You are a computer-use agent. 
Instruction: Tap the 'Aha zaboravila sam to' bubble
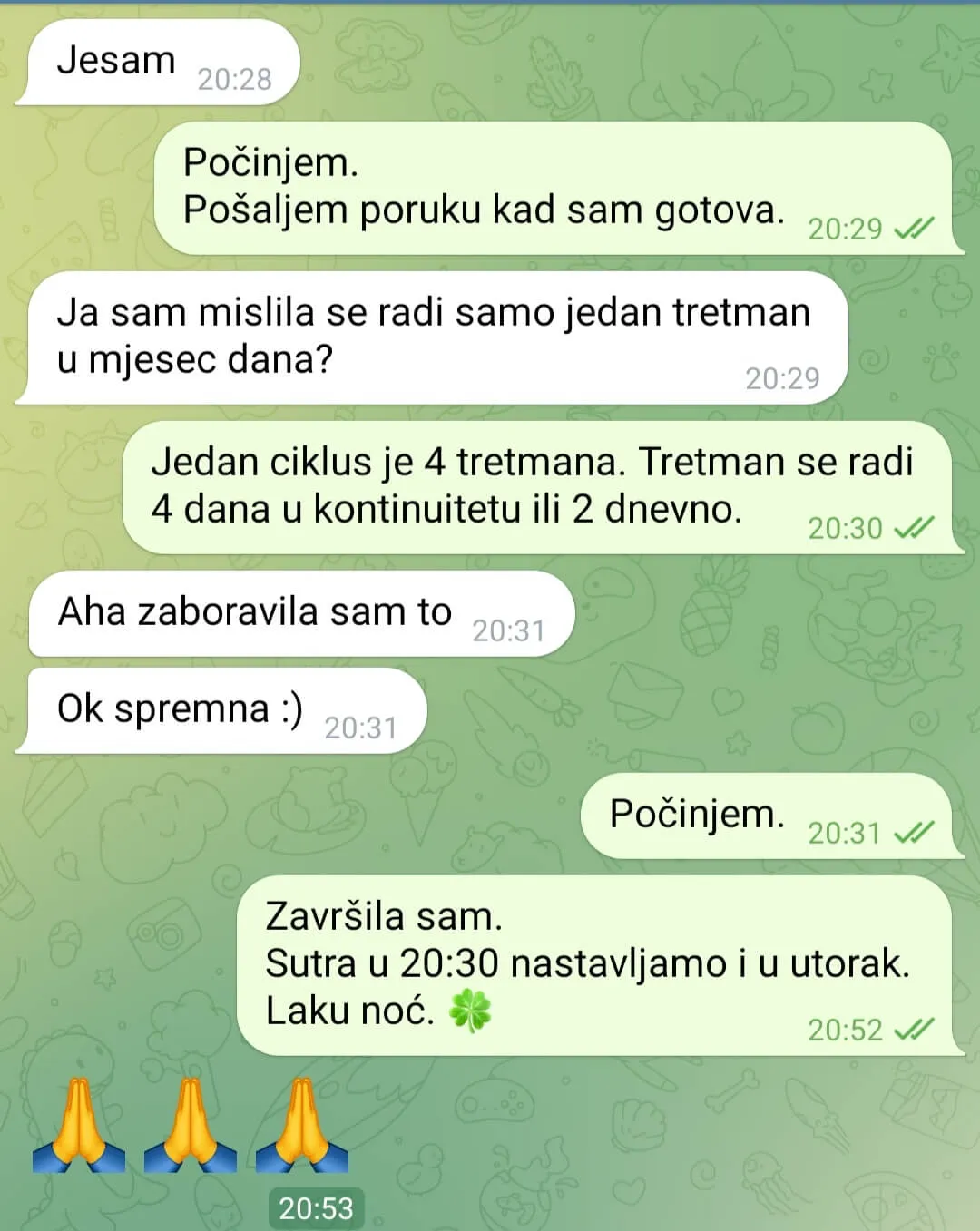[x=299, y=613]
